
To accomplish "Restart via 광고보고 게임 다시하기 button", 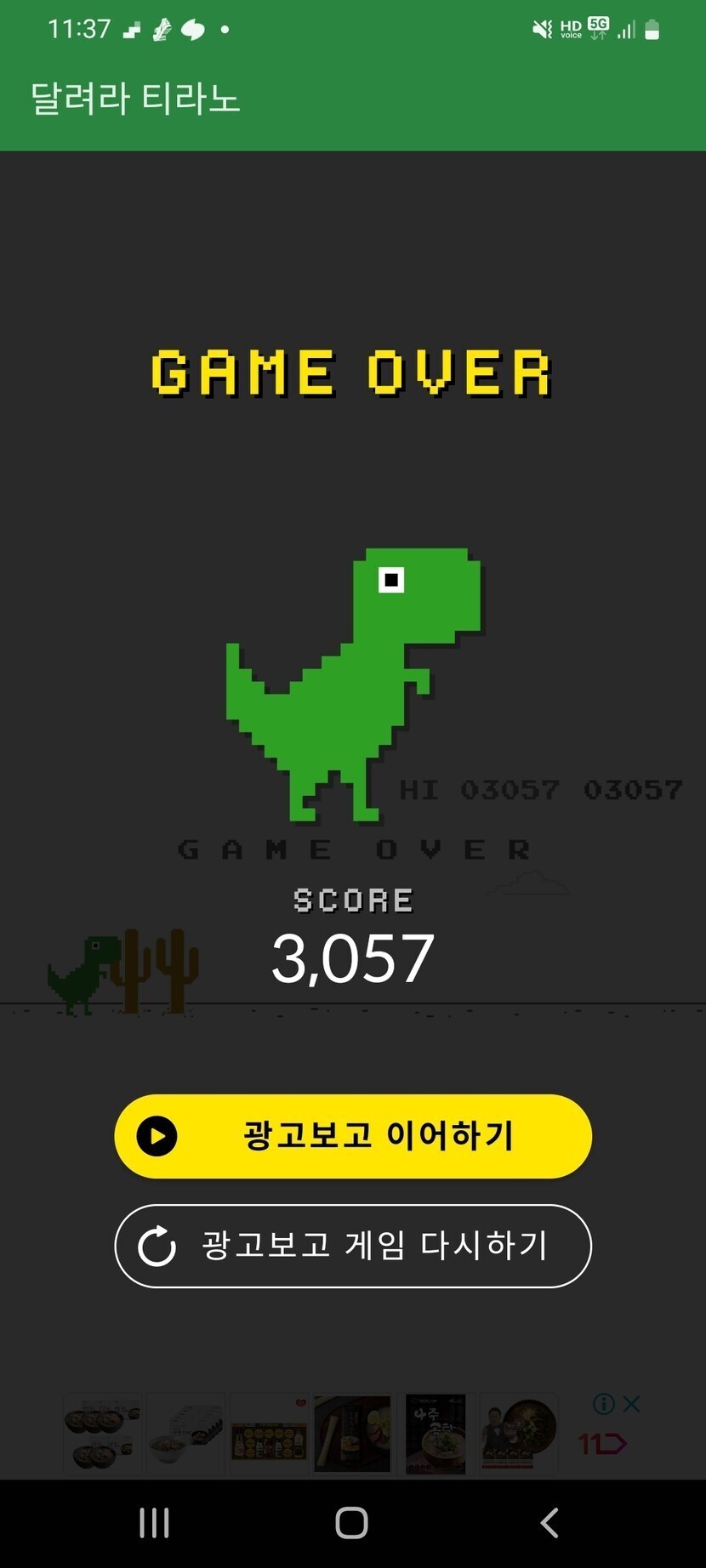I will pyautogui.click(x=353, y=1246).
